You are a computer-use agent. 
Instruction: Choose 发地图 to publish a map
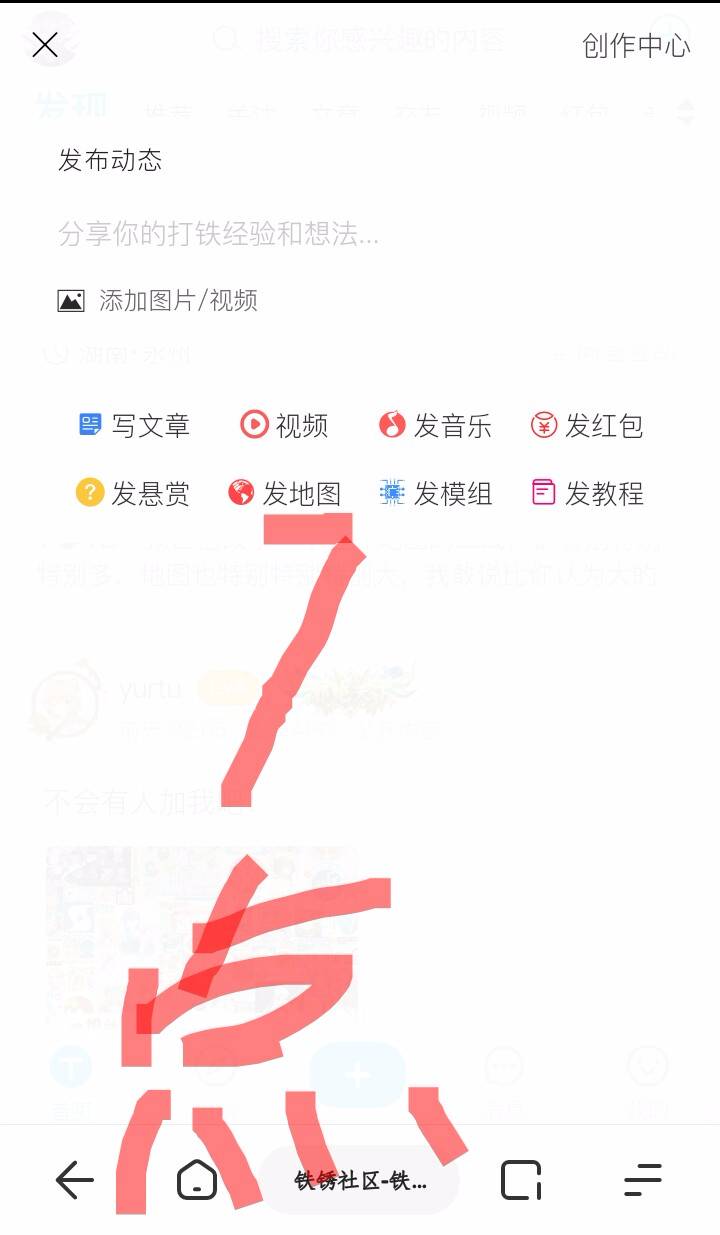coord(284,493)
